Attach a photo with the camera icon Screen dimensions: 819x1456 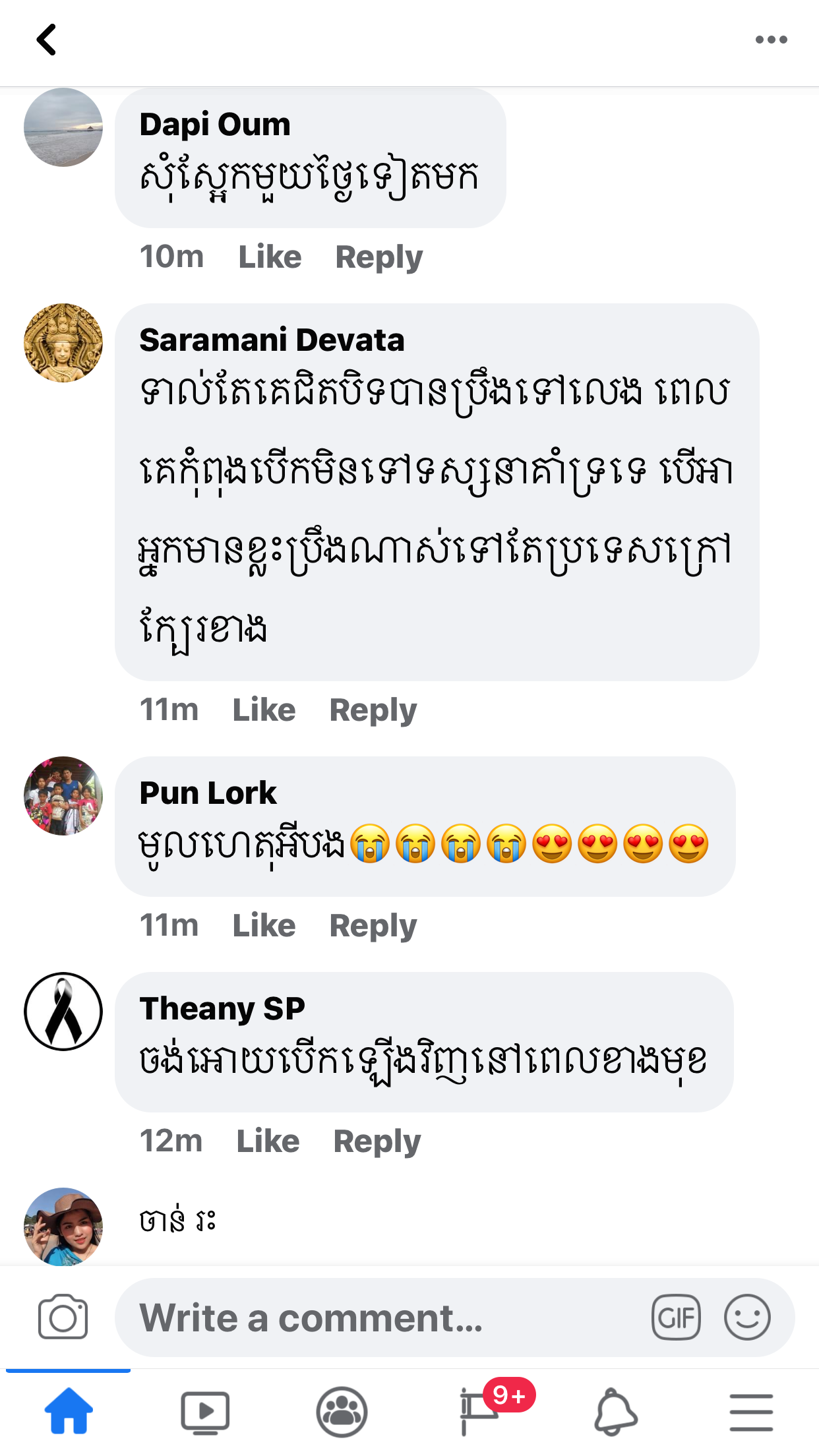tap(63, 1318)
